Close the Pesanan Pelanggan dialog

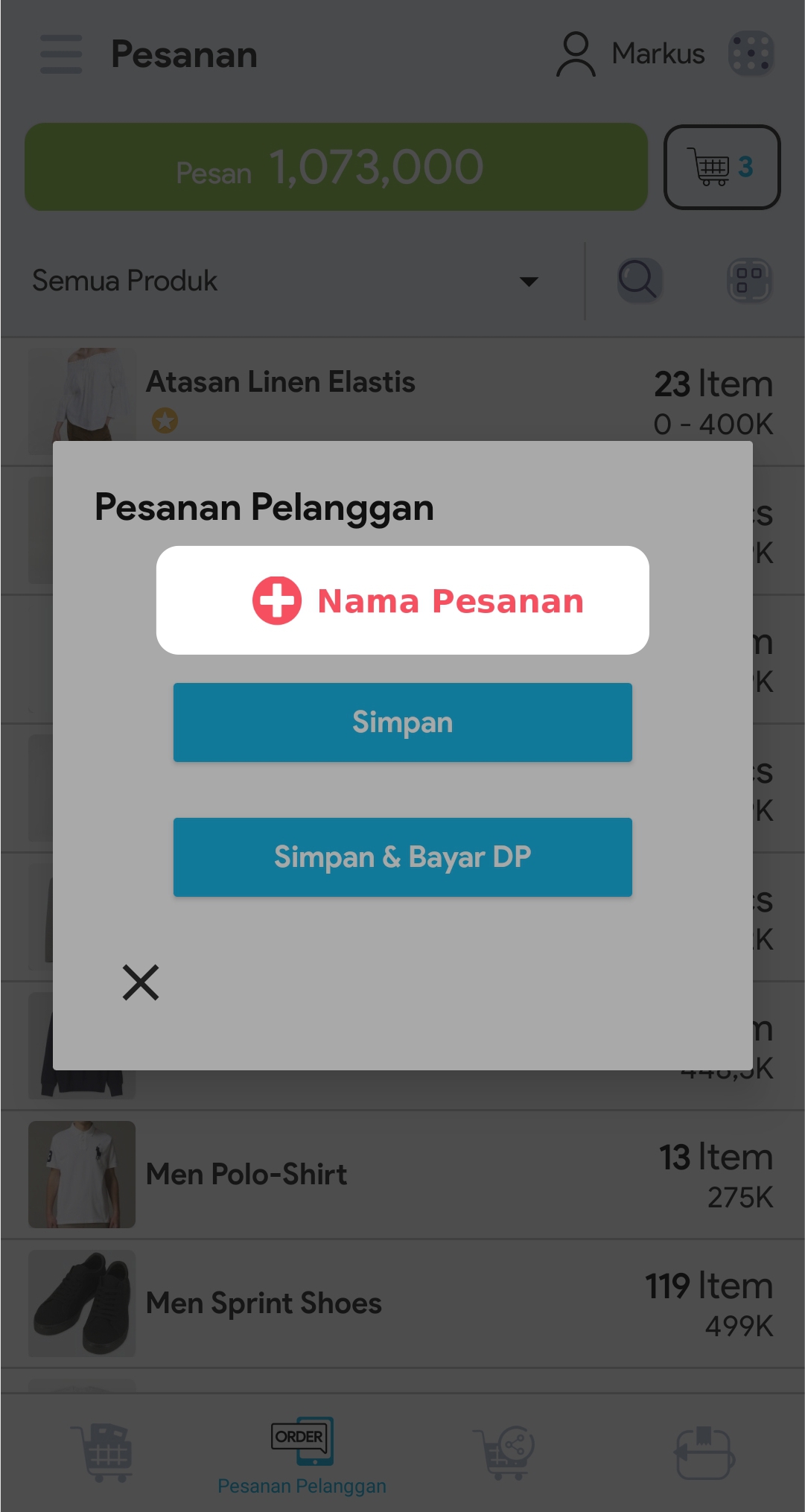pyautogui.click(x=141, y=982)
